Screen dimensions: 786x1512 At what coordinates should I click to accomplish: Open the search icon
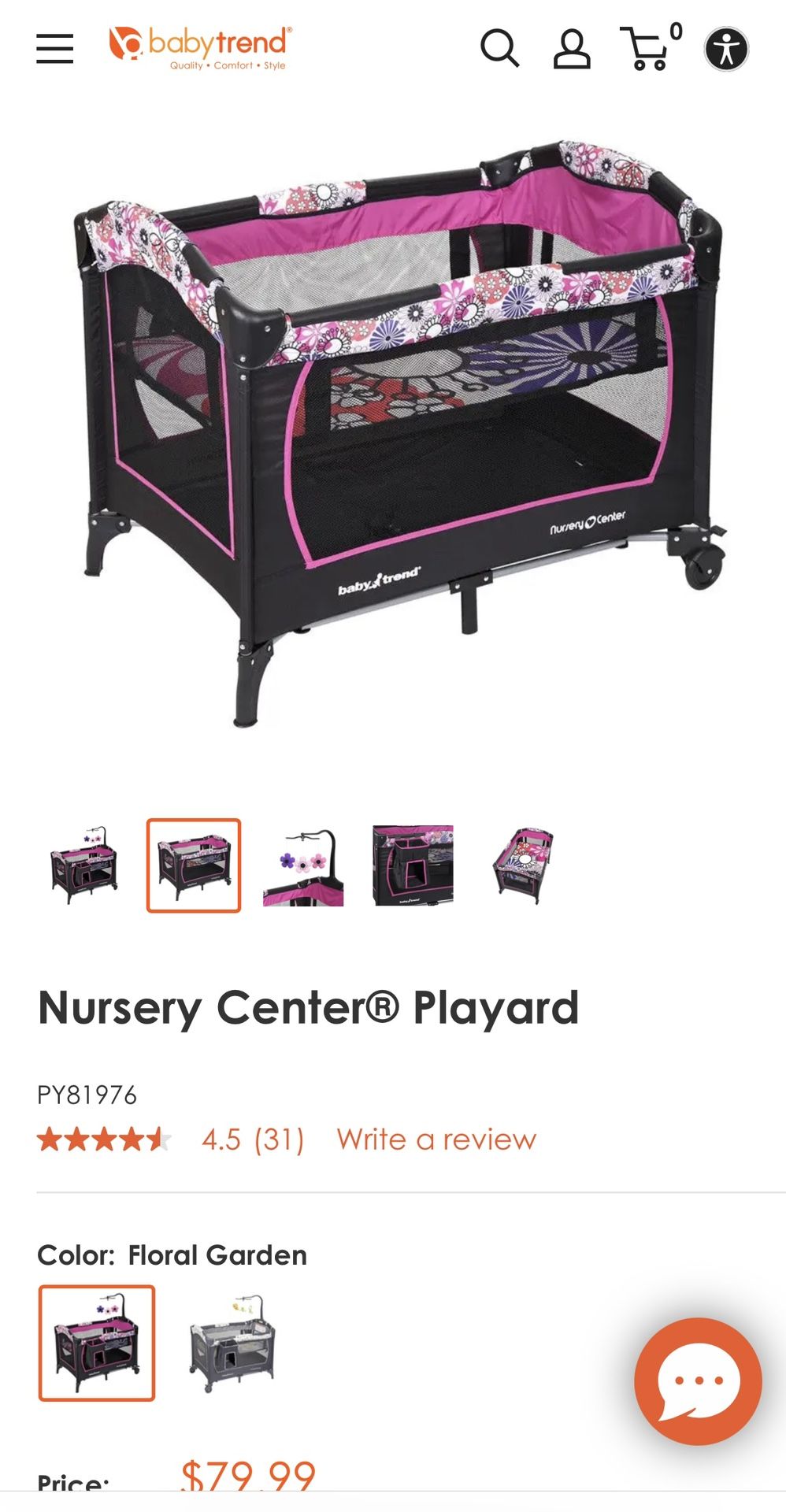pos(497,50)
